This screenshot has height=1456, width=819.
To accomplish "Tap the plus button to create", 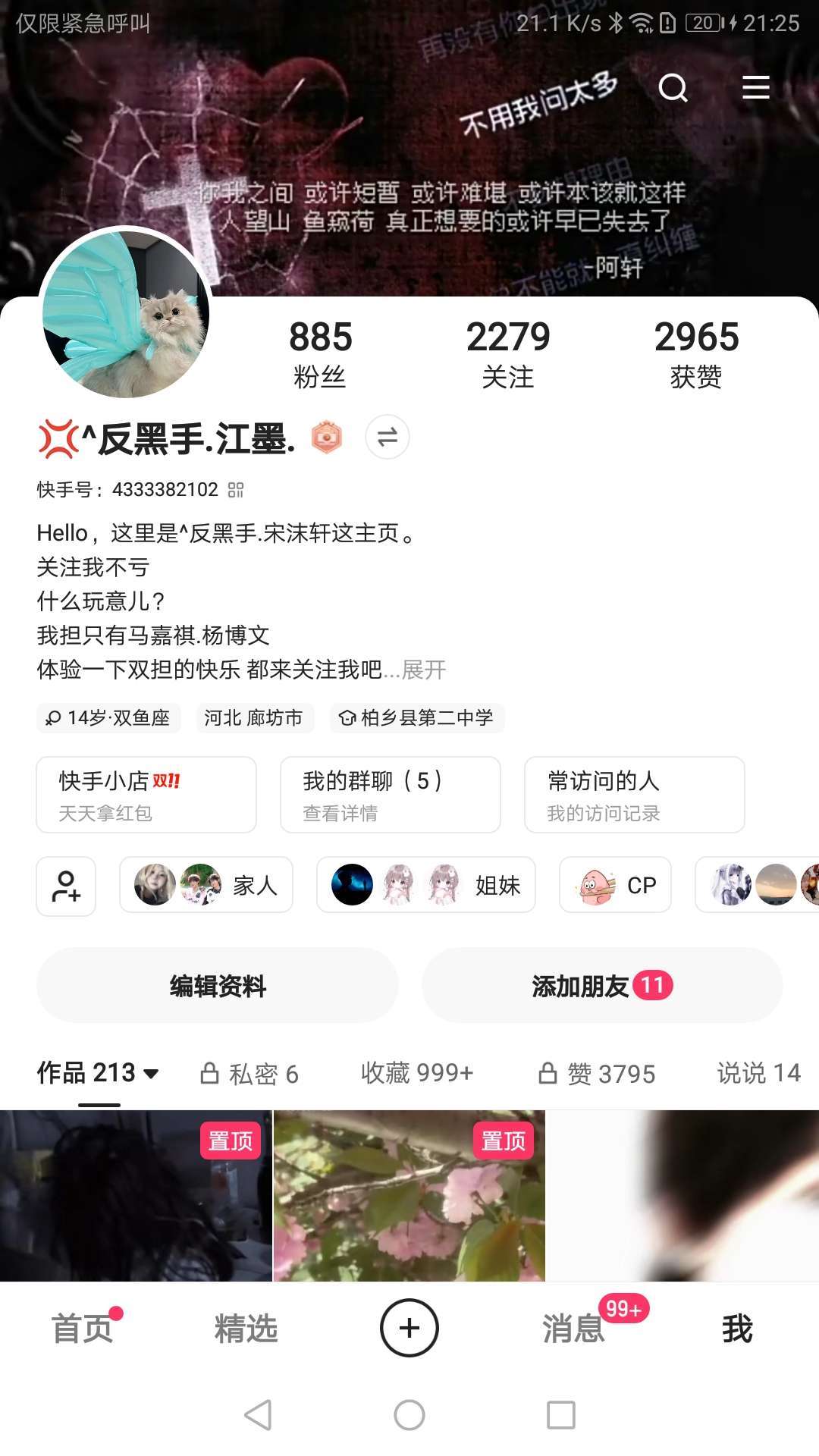I will [409, 1328].
